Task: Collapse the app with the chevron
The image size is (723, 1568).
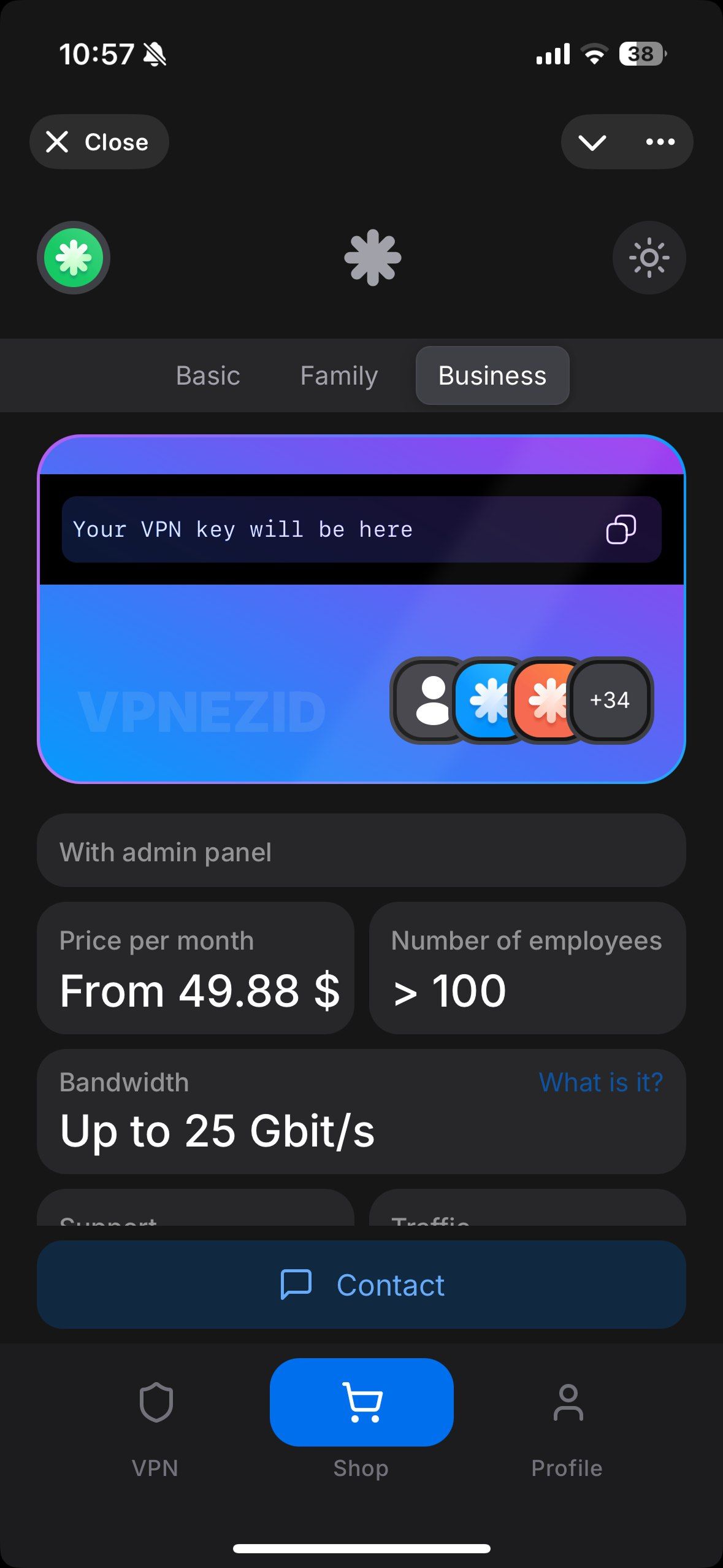Action: click(x=592, y=142)
